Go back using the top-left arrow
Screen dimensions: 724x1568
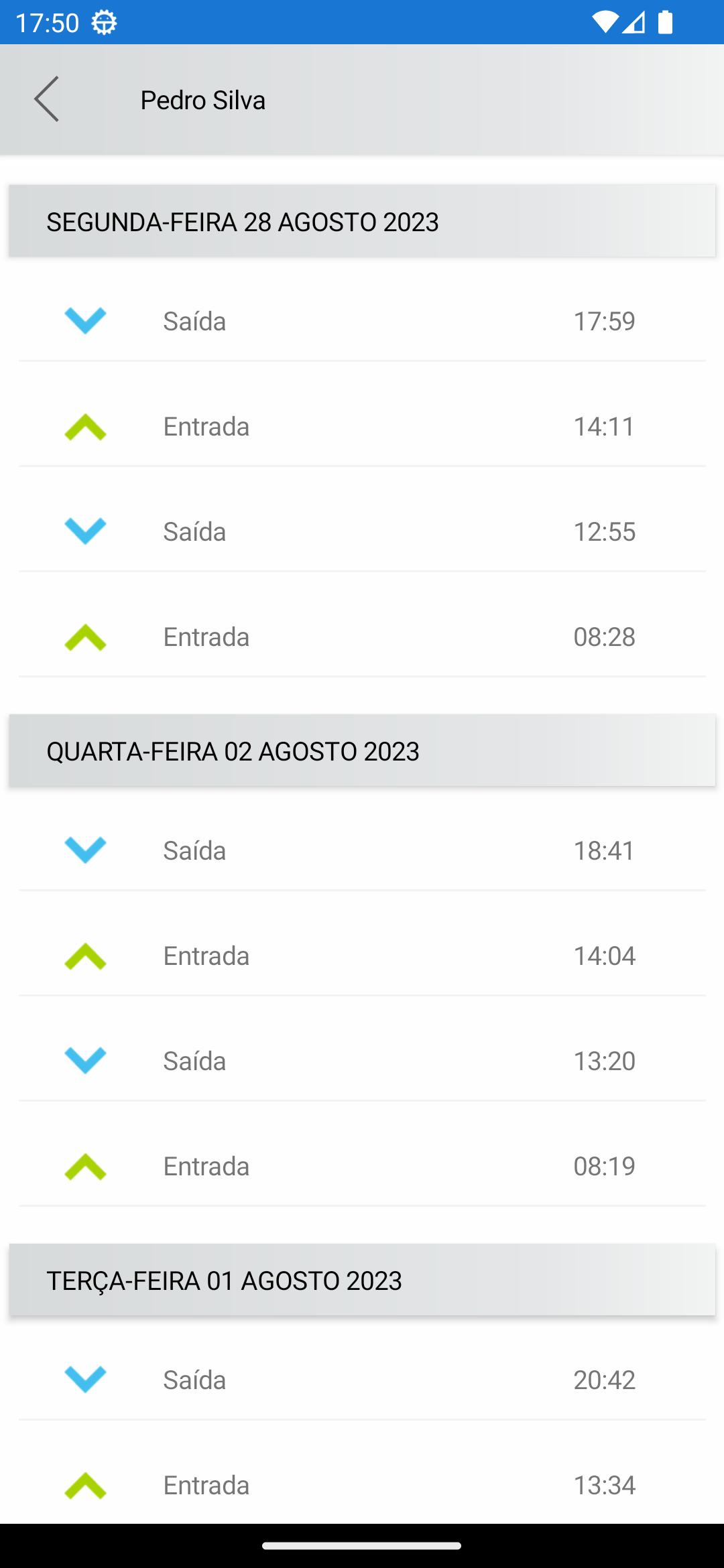coord(46,99)
